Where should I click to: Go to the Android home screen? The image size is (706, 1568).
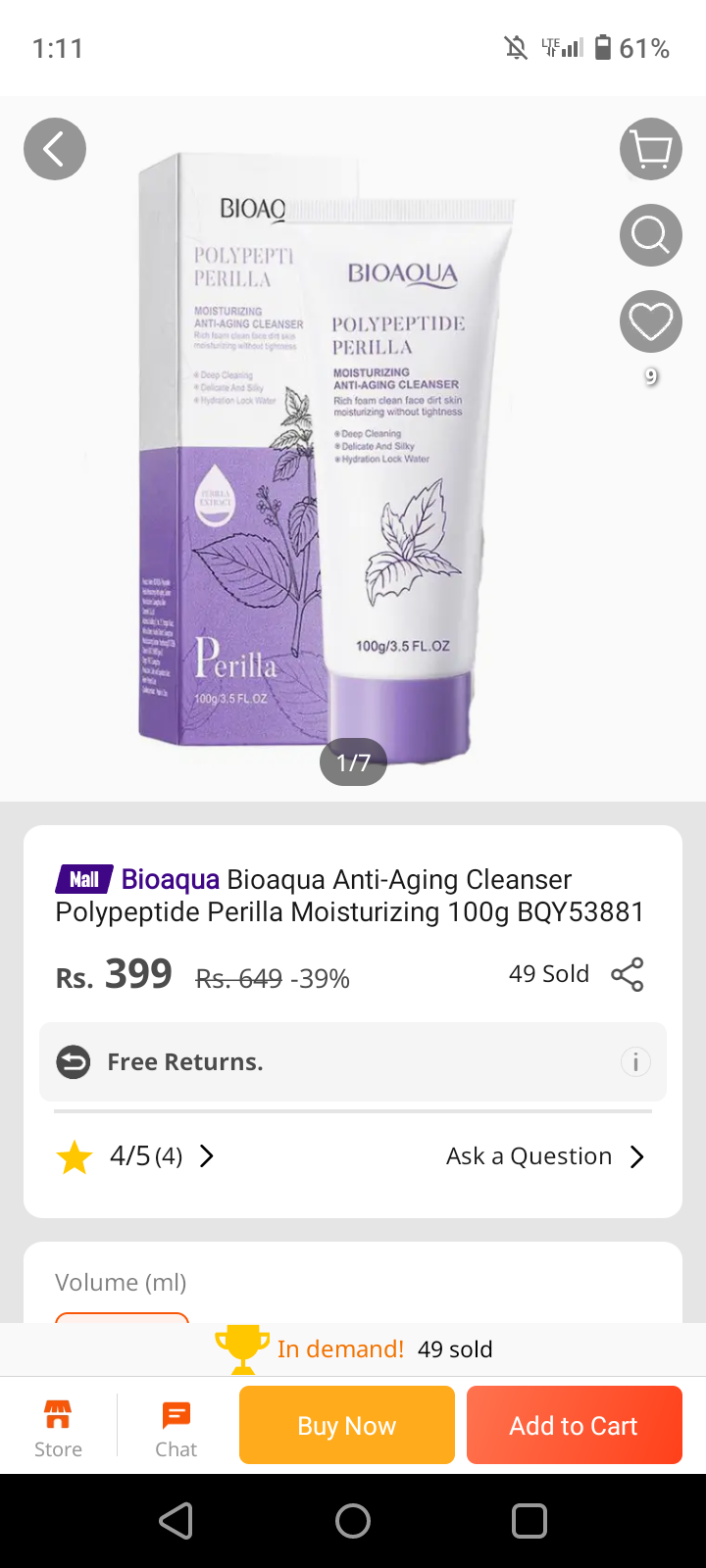click(353, 1521)
